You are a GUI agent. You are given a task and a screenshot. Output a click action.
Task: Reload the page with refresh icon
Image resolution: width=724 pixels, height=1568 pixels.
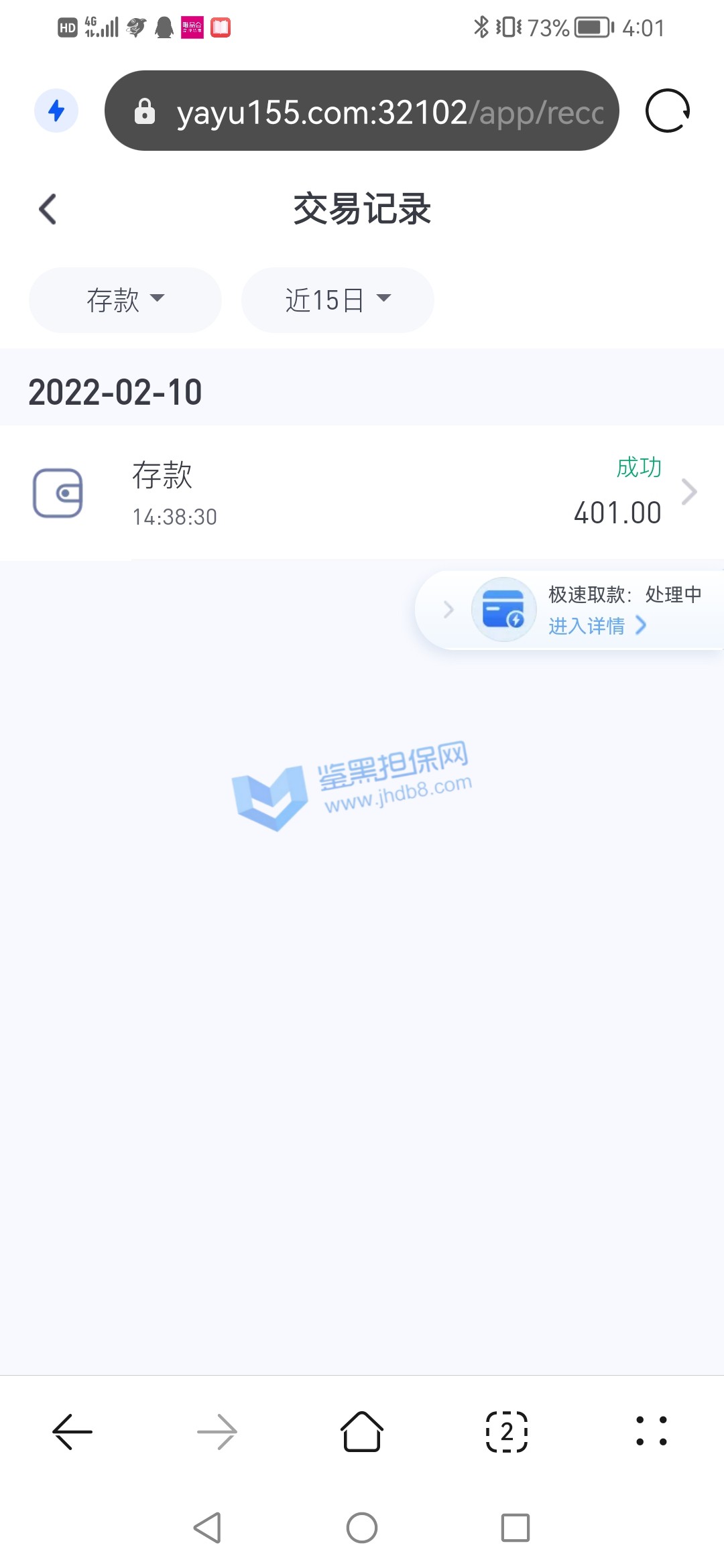(x=667, y=111)
